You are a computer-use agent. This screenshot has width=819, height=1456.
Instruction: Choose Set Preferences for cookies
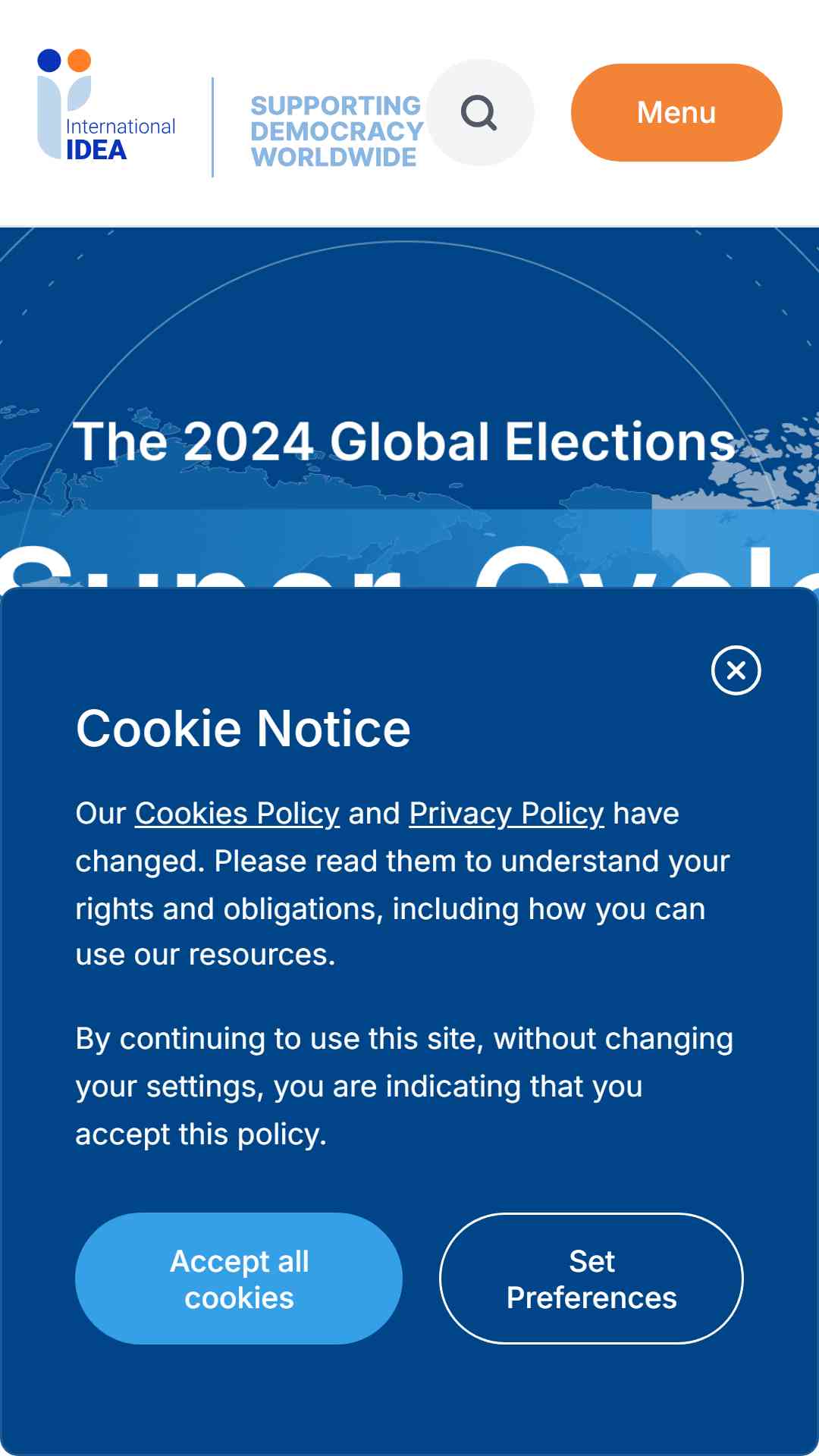tap(591, 1279)
